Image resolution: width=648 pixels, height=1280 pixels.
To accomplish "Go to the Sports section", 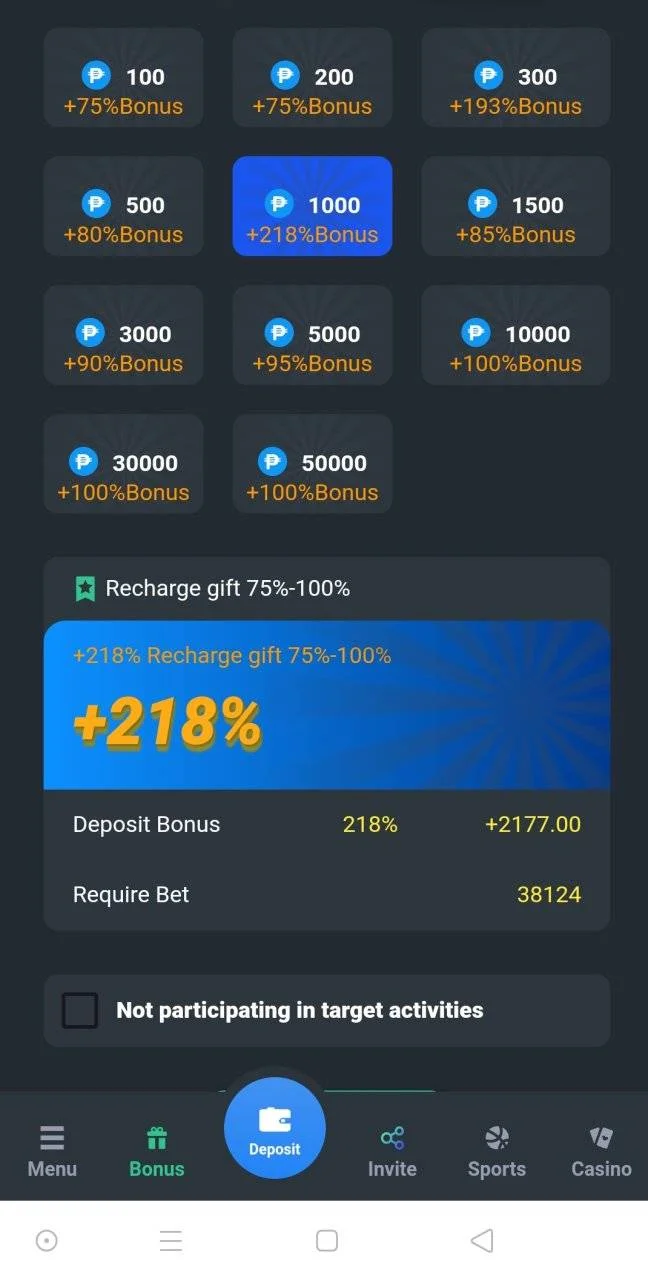I will click(x=497, y=1152).
